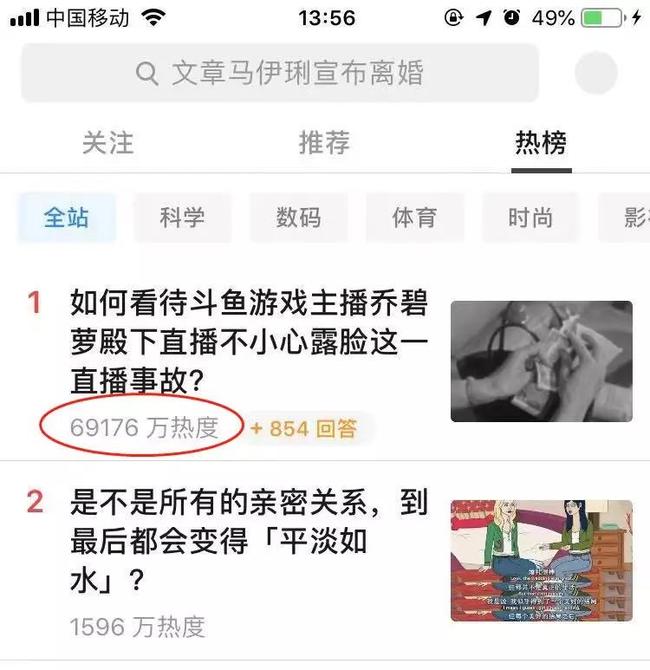The width and height of the screenshot is (650, 670).
Task: Switch to the 关注 tab
Action: [x=107, y=143]
